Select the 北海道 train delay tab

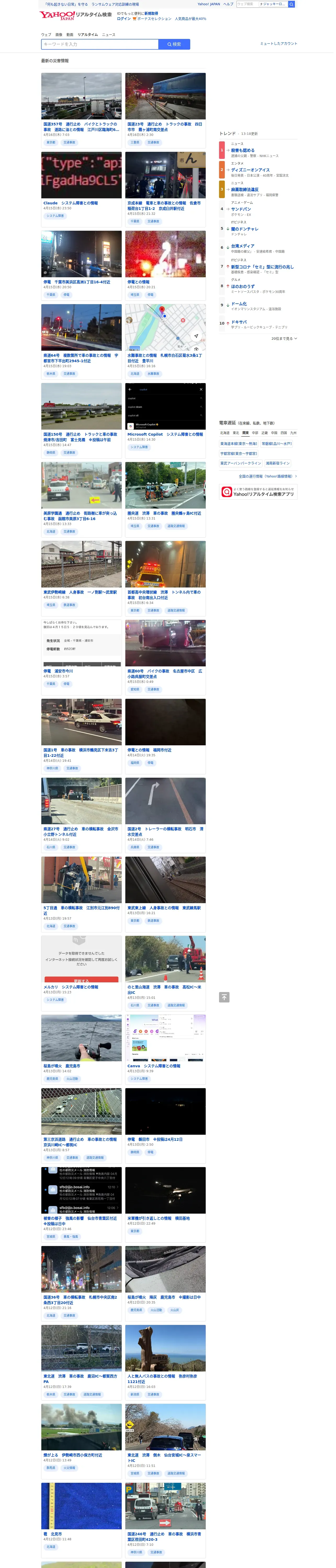(x=226, y=433)
